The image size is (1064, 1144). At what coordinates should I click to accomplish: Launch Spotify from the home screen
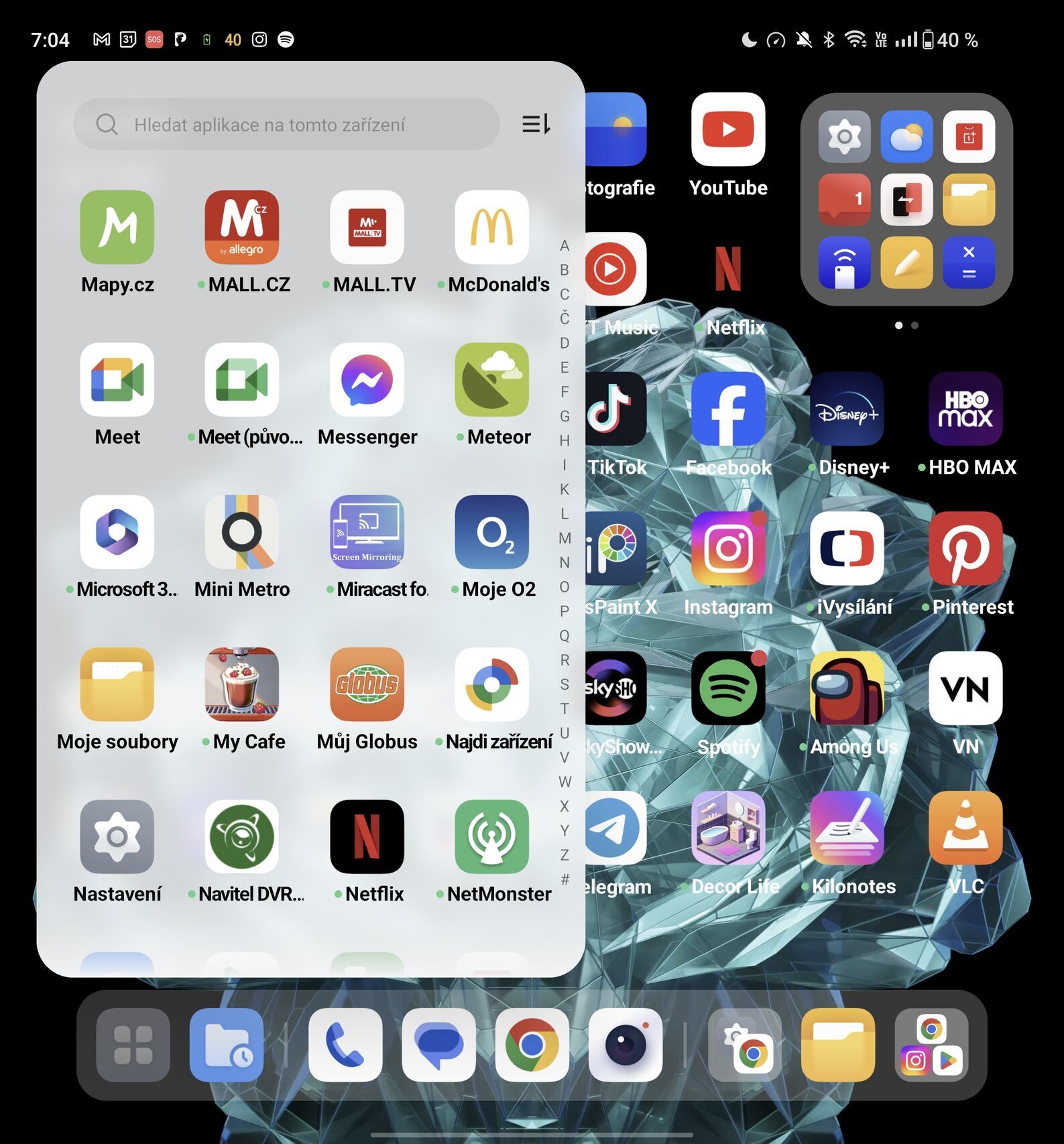pyautogui.click(x=728, y=689)
